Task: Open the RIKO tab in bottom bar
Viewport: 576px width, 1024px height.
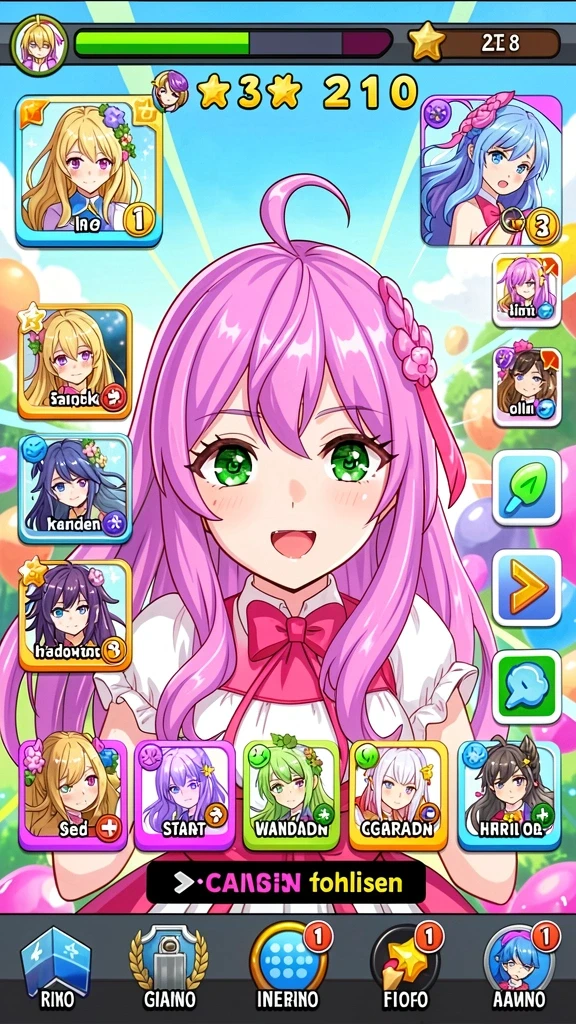Action: (57, 968)
